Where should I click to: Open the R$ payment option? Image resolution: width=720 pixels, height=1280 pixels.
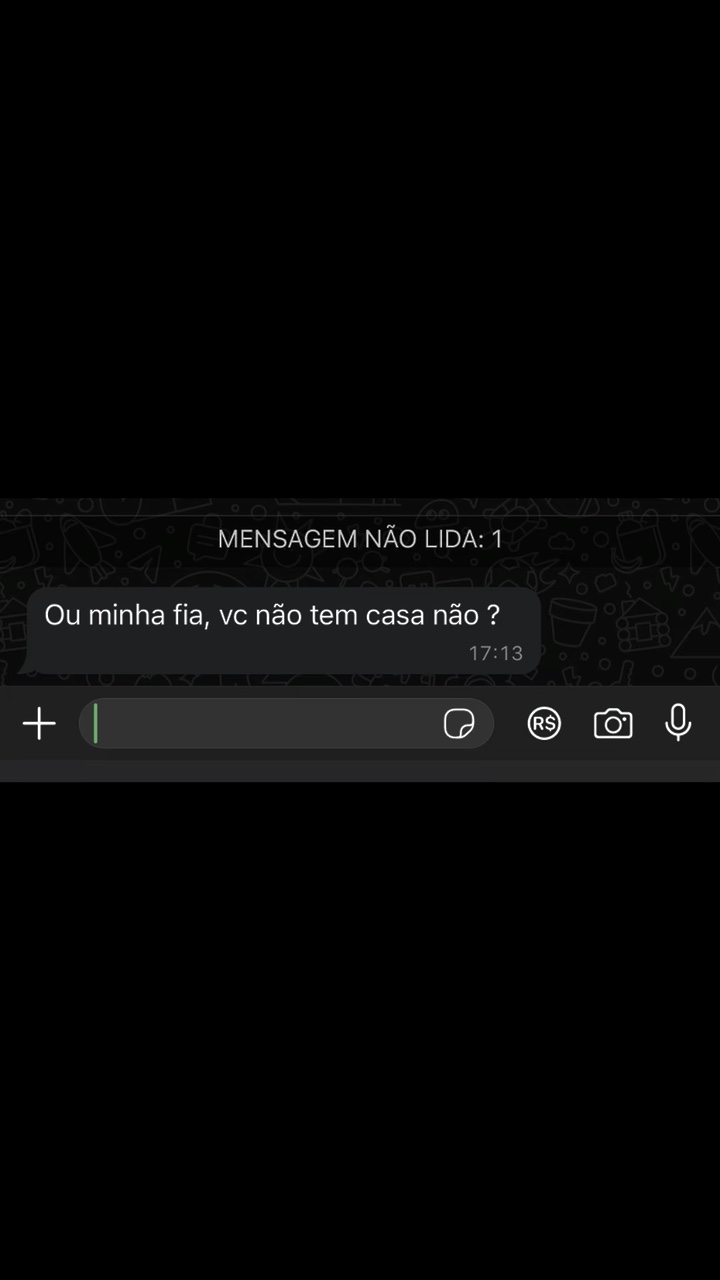coord(544,723)
